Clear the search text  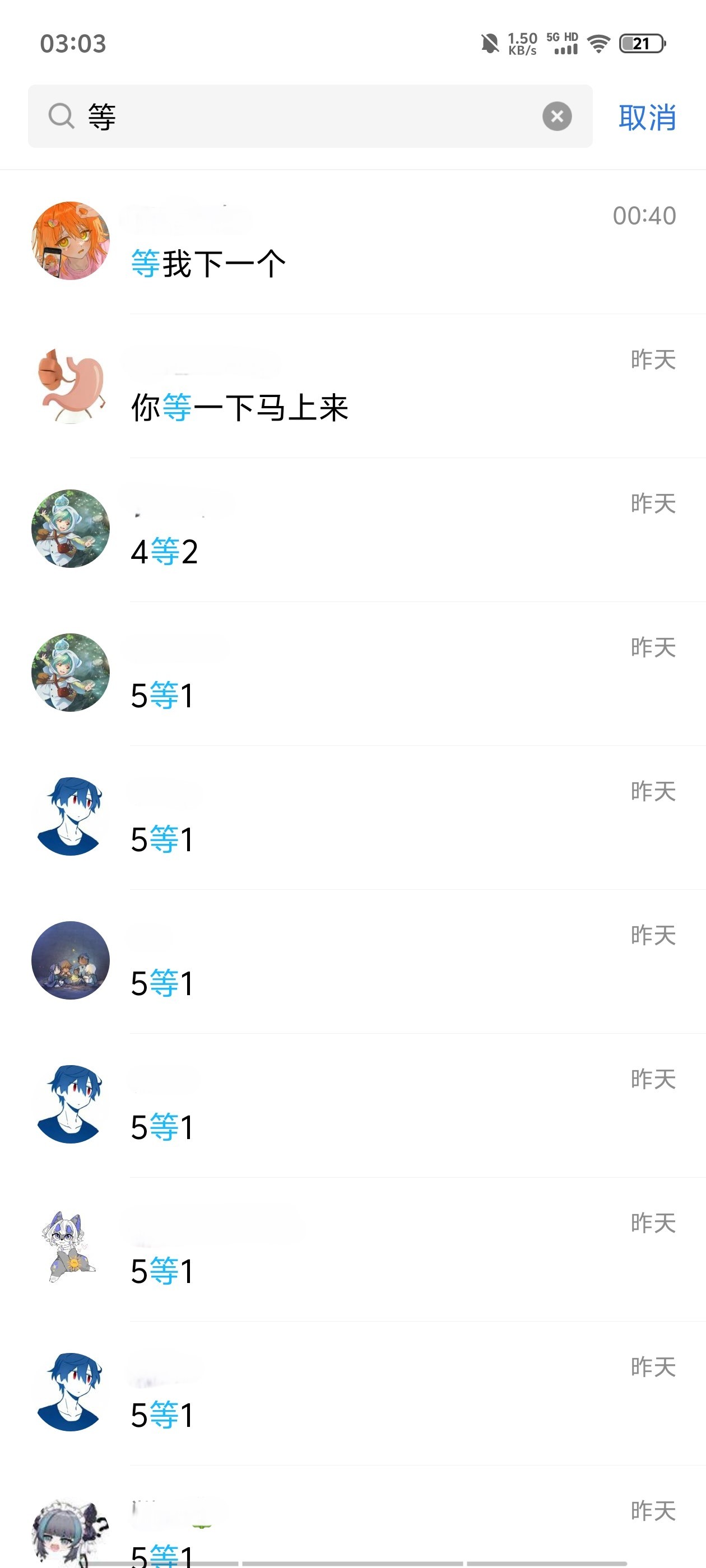pyautogui.click(x=557, y=116)
